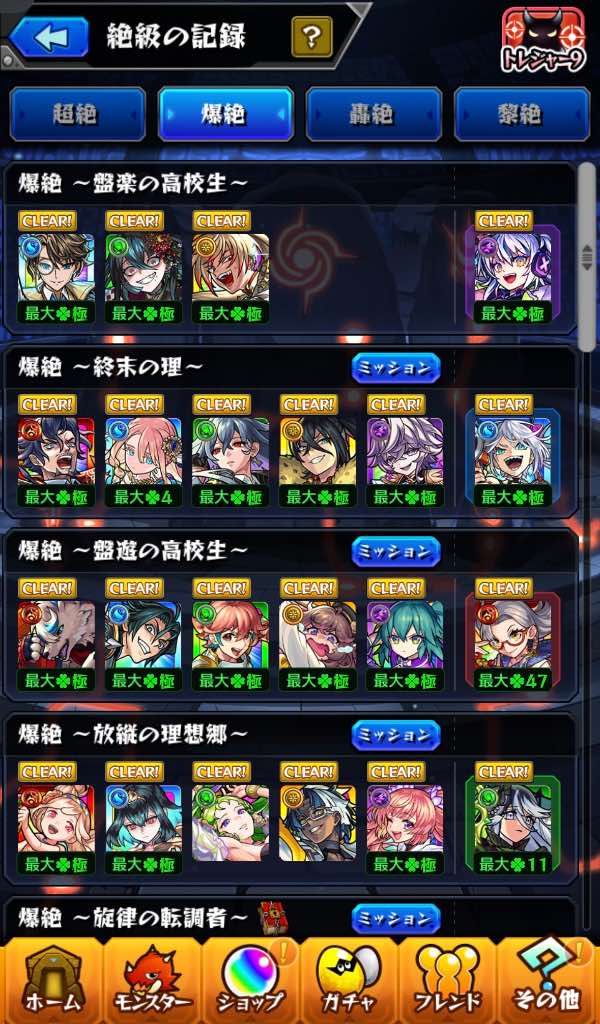The image size is (600, 1024).
Task: View ミッション for 放縦の理想郷
Action: [x=396, y=735]
